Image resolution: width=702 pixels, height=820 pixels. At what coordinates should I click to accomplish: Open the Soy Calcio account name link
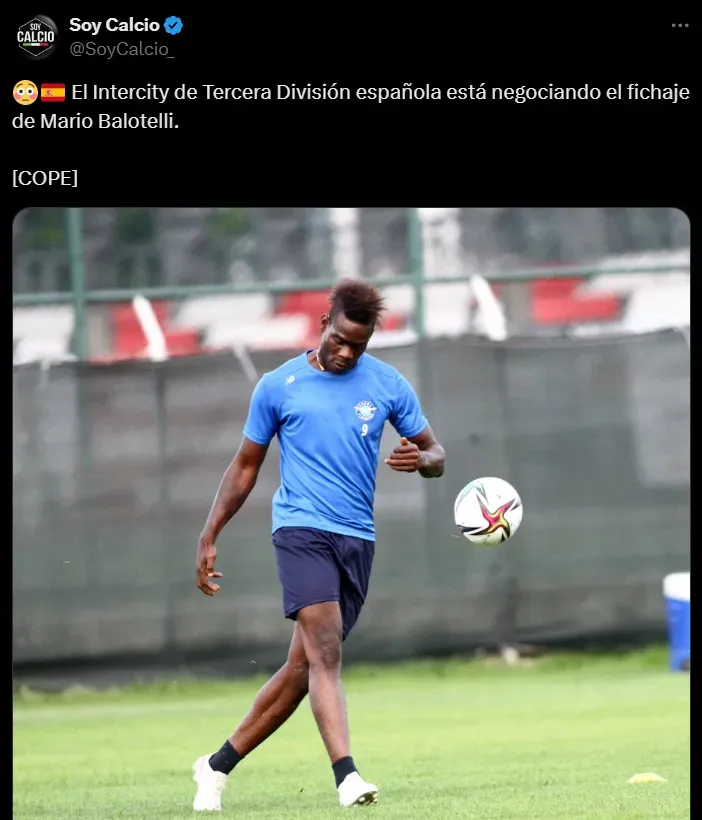click(114, 25)
